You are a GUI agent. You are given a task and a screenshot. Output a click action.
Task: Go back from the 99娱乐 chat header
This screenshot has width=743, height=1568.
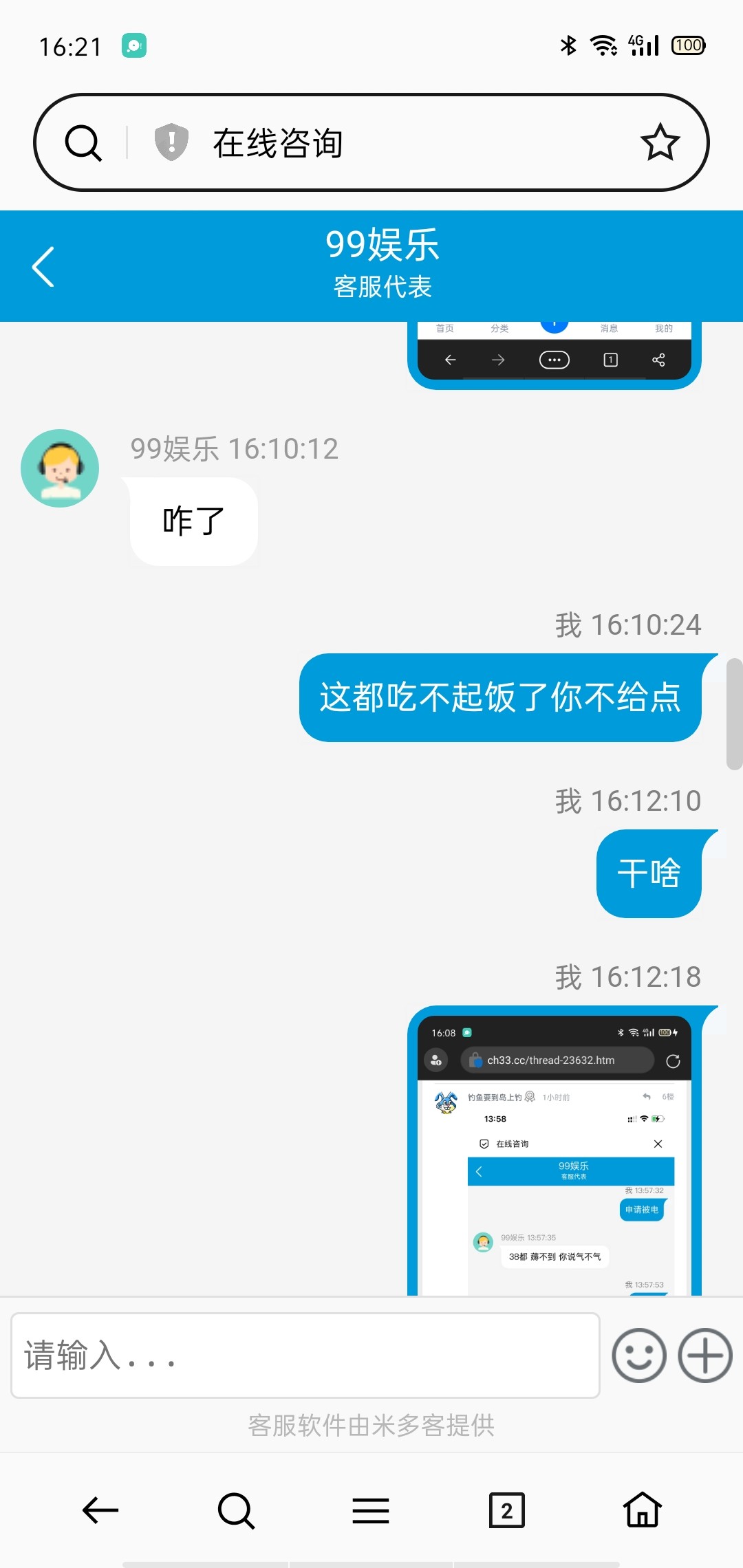coord(43,266)
